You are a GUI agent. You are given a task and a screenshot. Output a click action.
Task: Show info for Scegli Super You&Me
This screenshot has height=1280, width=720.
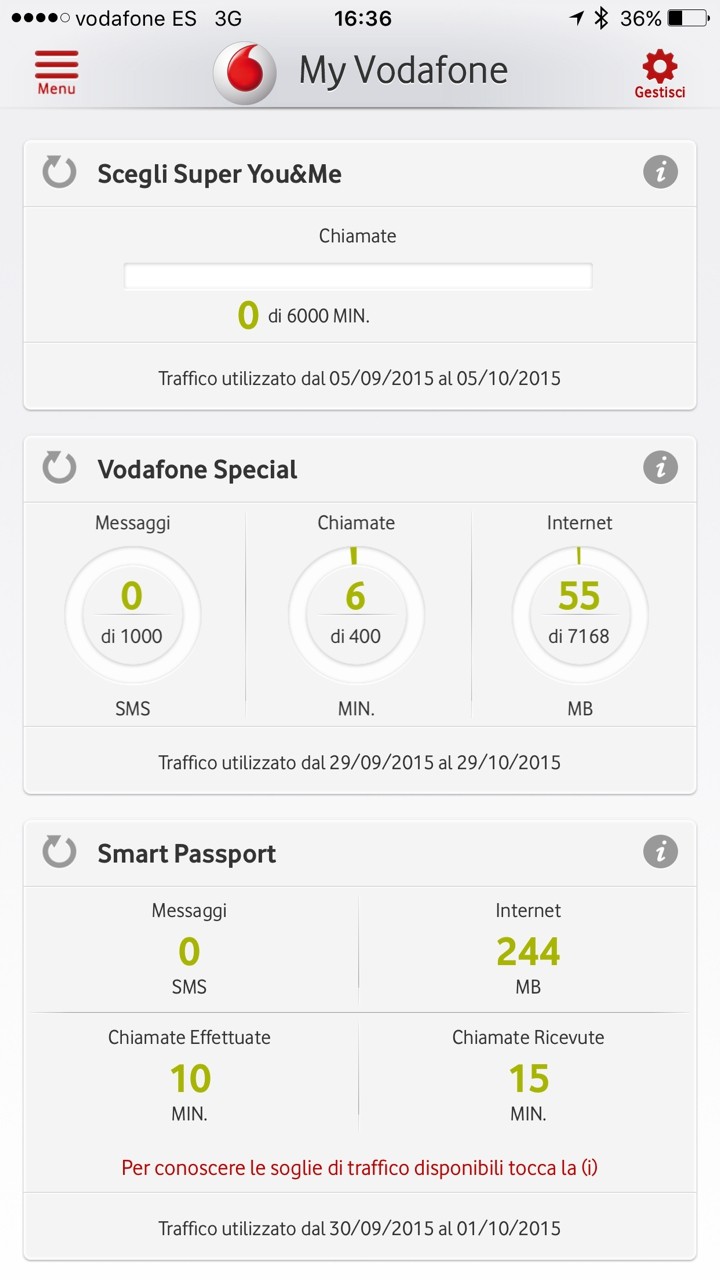point(660,172)
